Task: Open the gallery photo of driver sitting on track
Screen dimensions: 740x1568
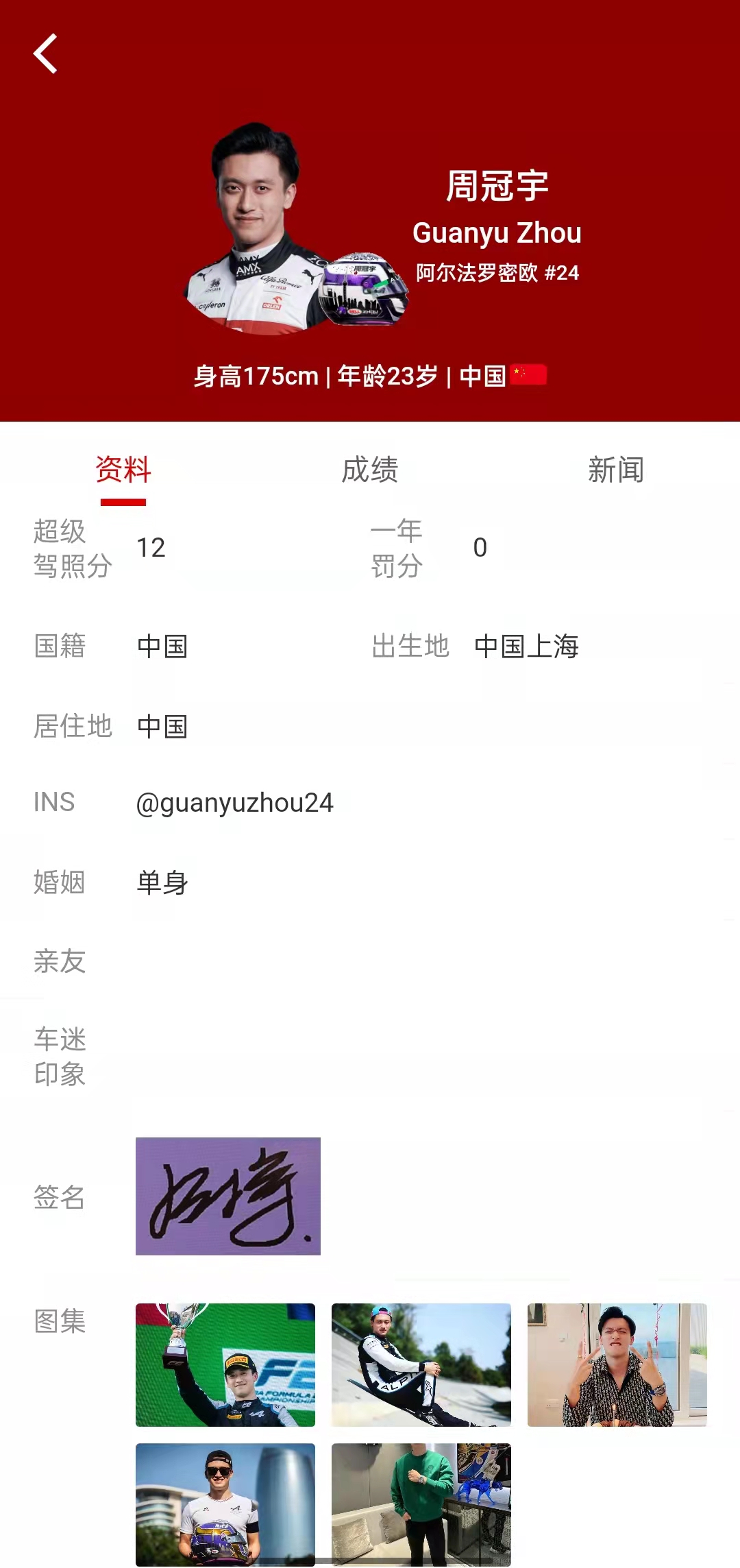Action: pyautogui.click(x=421, y=1364)
